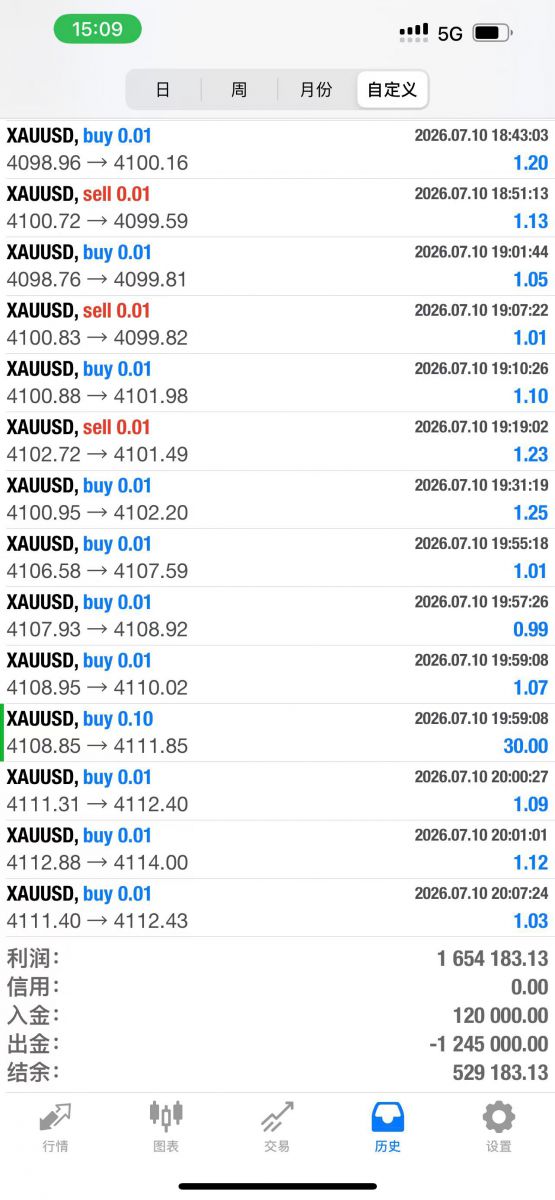Image resolution: width=555 pixels, height=1200 pixels.
Task: Open the buy trade with profit 0.99
Action: tap(277, 616)
